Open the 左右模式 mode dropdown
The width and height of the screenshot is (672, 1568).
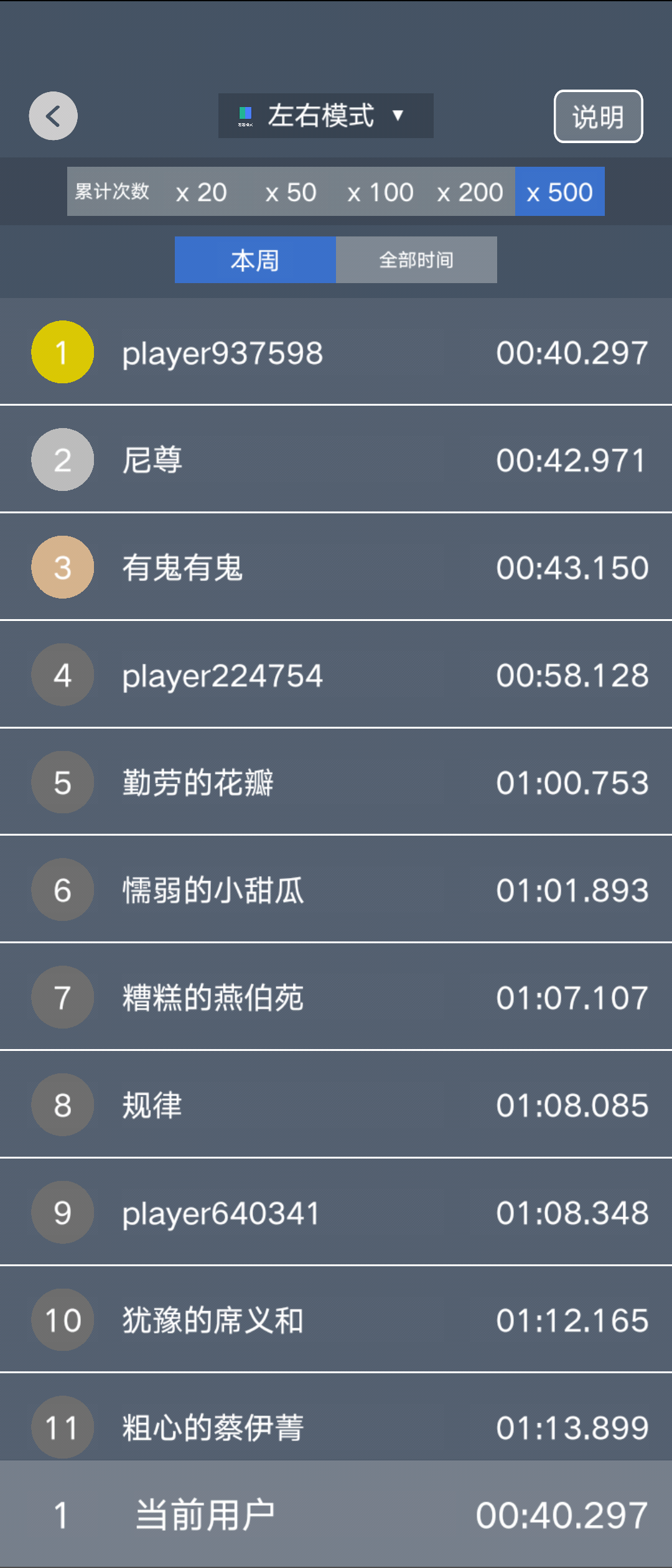[325, 116]
